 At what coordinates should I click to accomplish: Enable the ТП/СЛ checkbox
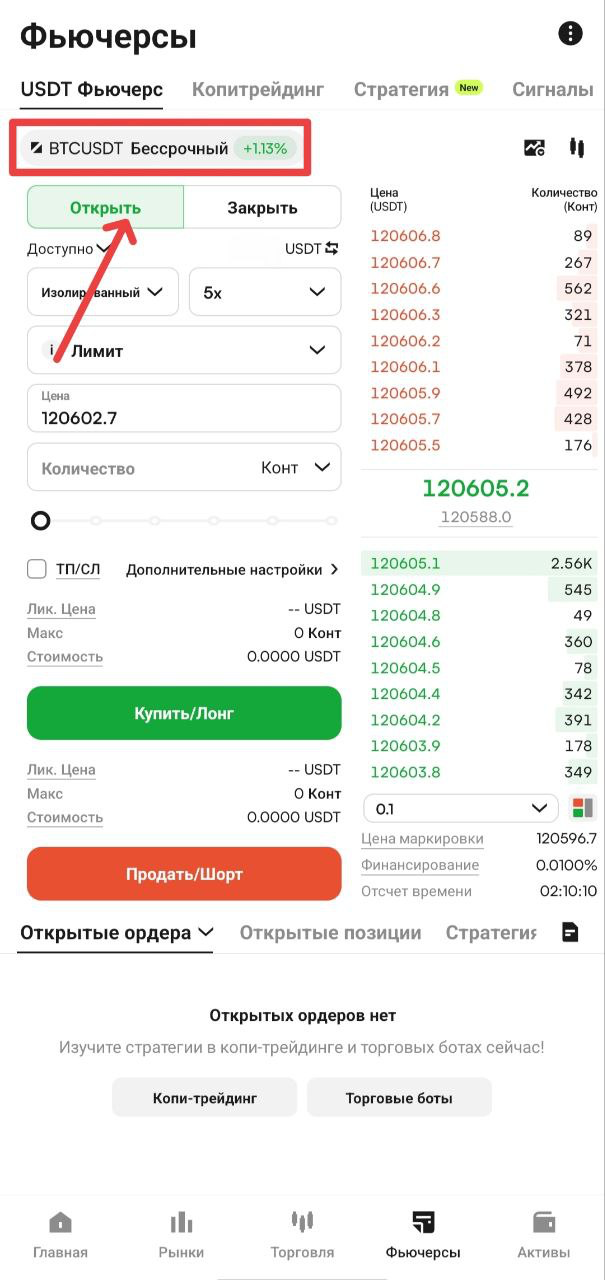[37, 569]
